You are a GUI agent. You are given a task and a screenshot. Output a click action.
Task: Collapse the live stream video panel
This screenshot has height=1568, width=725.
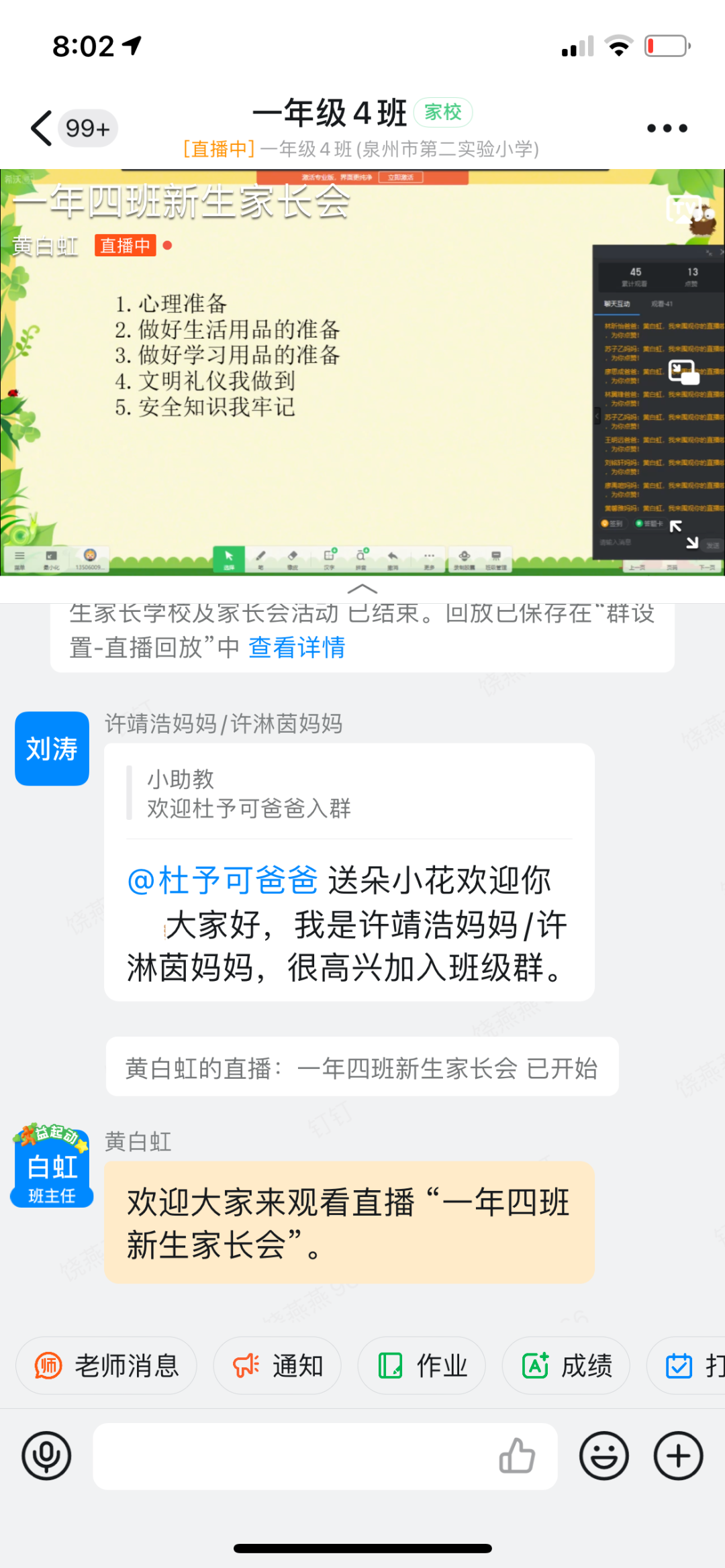point(362,589)
